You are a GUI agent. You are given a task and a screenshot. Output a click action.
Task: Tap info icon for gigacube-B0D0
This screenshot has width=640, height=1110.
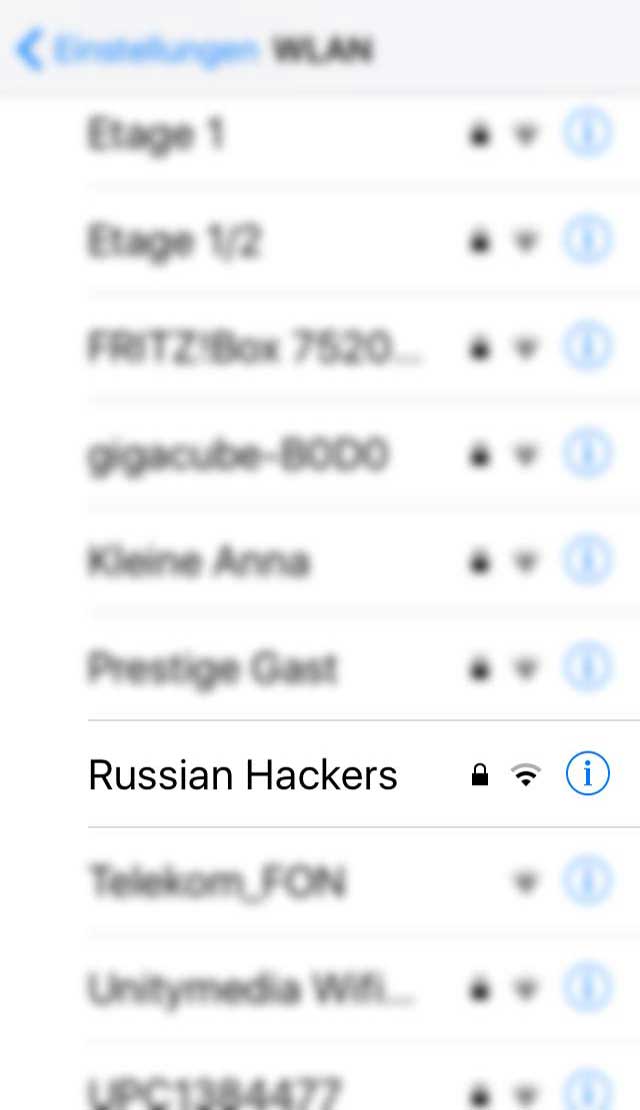[x=587, y=455]
